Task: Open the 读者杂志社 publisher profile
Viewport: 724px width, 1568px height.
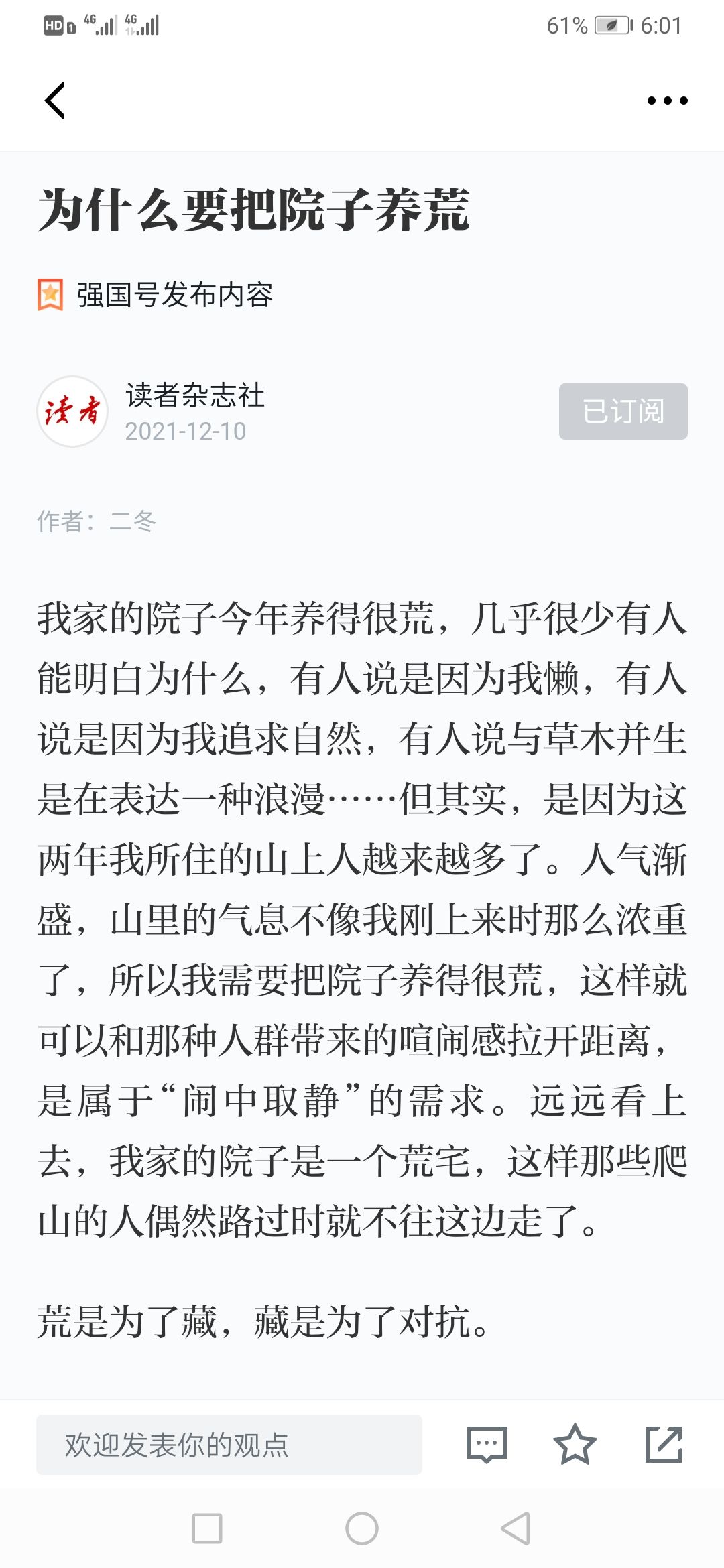Action: click(x=195, y=395)
